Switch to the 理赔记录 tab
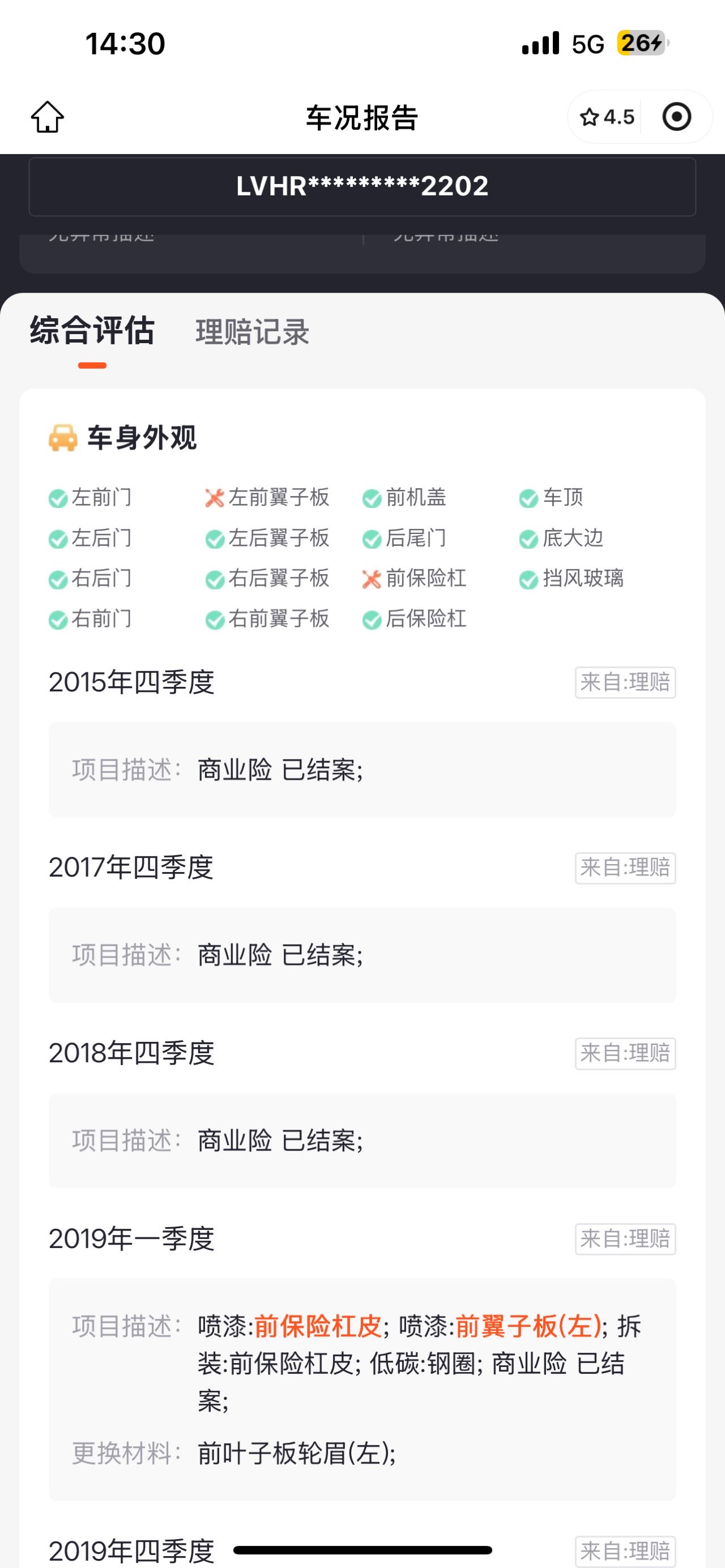 coord(252,332)
